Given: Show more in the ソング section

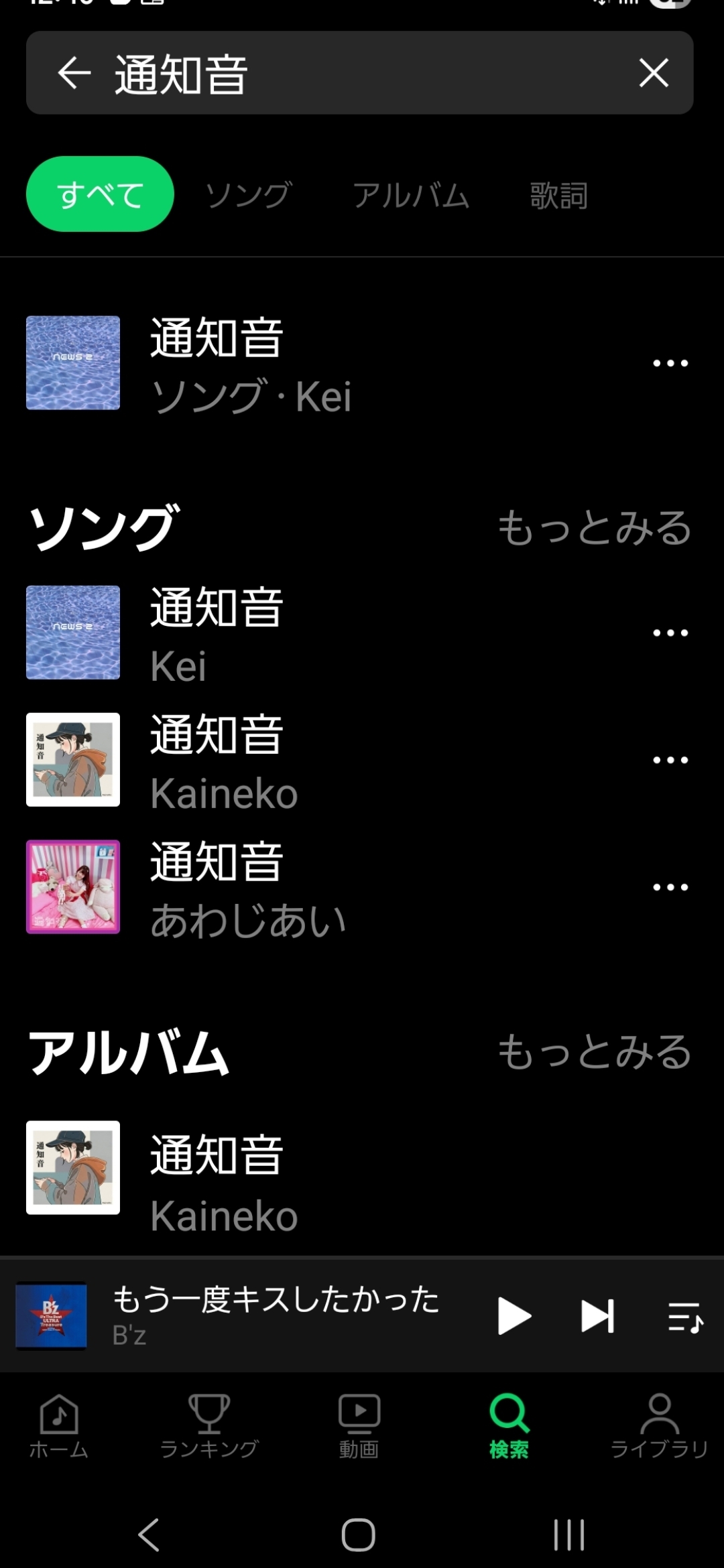Looking at the screenshot, I should tap(594, 528).
